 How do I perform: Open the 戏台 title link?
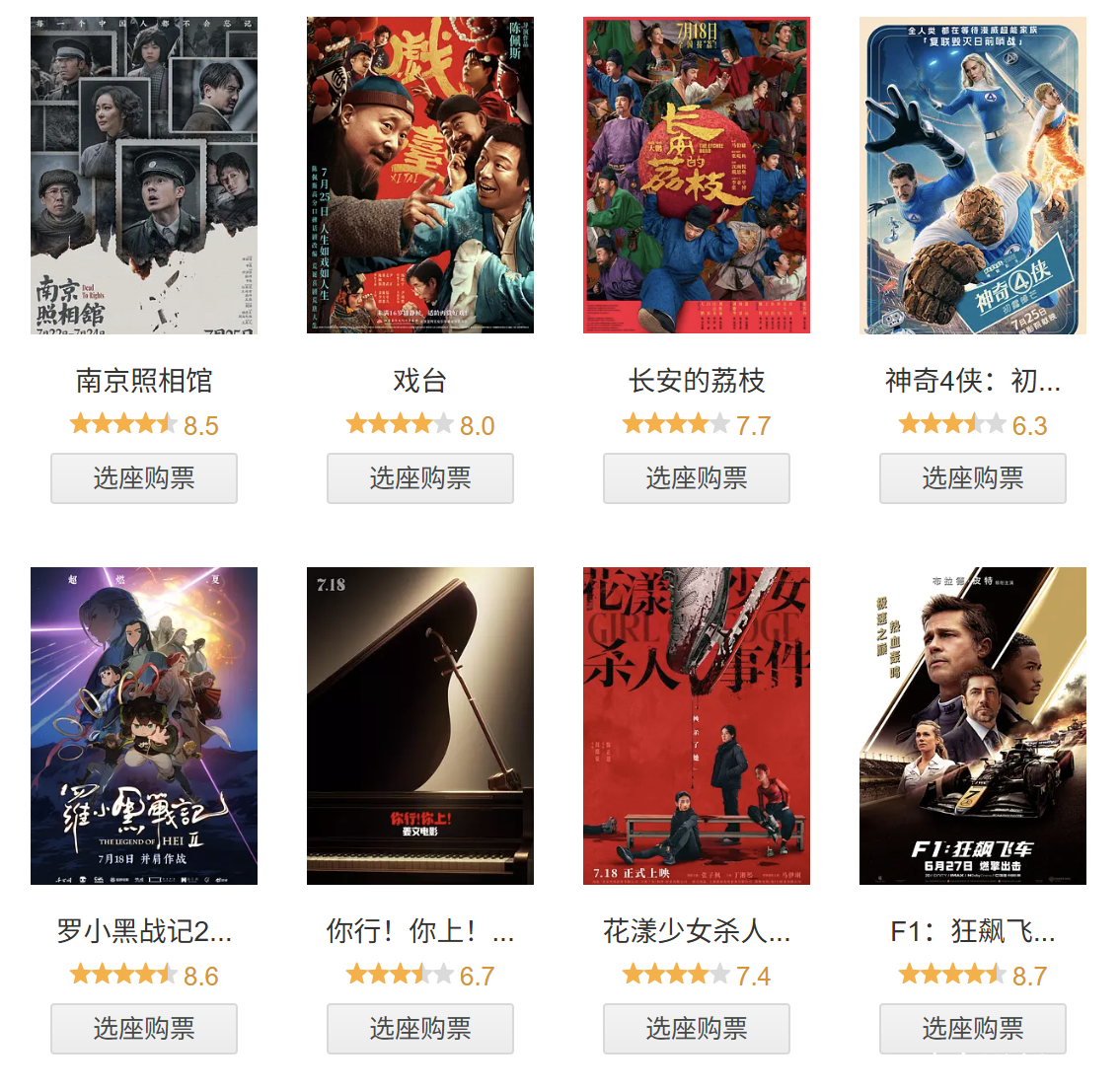[420, 381]
